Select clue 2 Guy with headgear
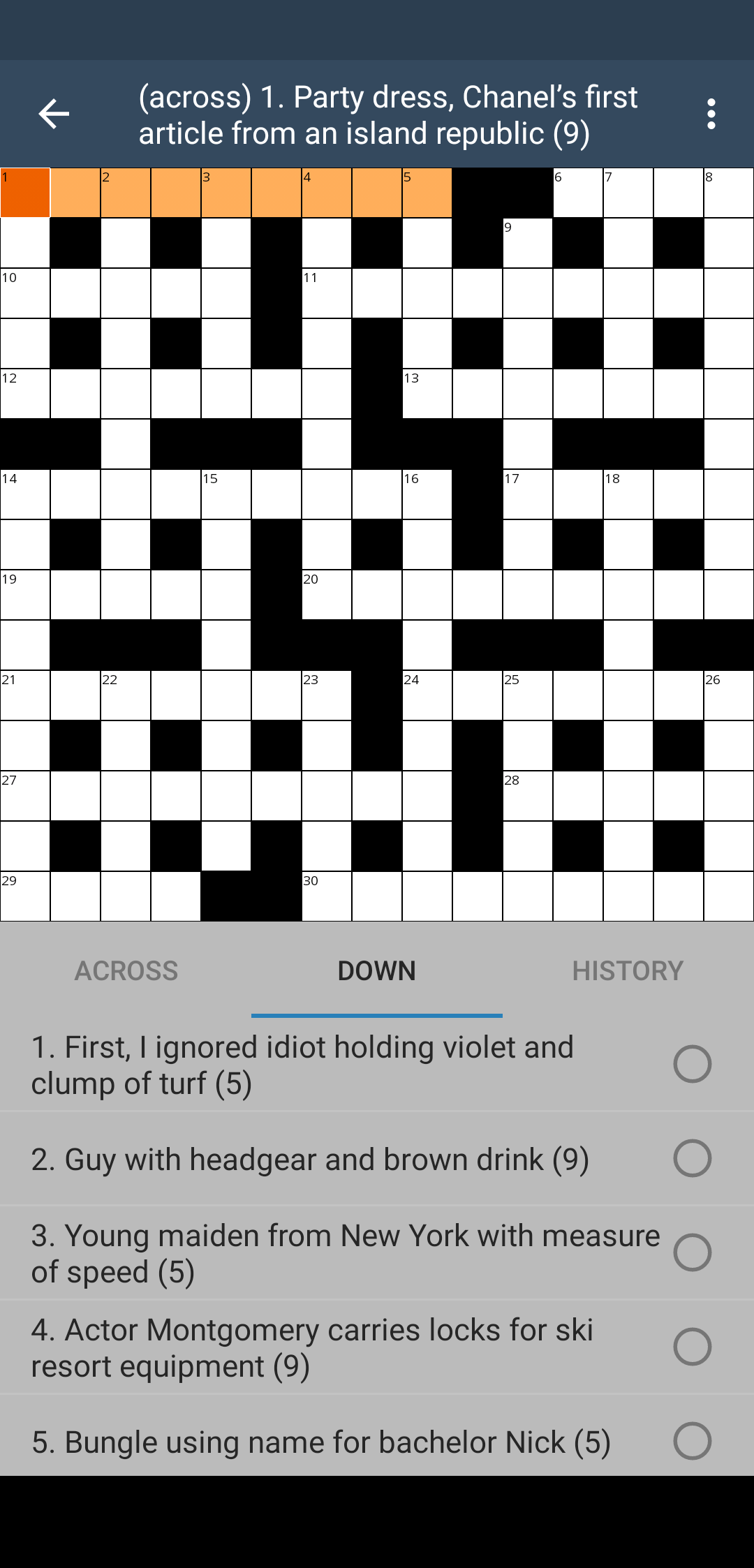The image size is (754, 1568). point(377,1159)
